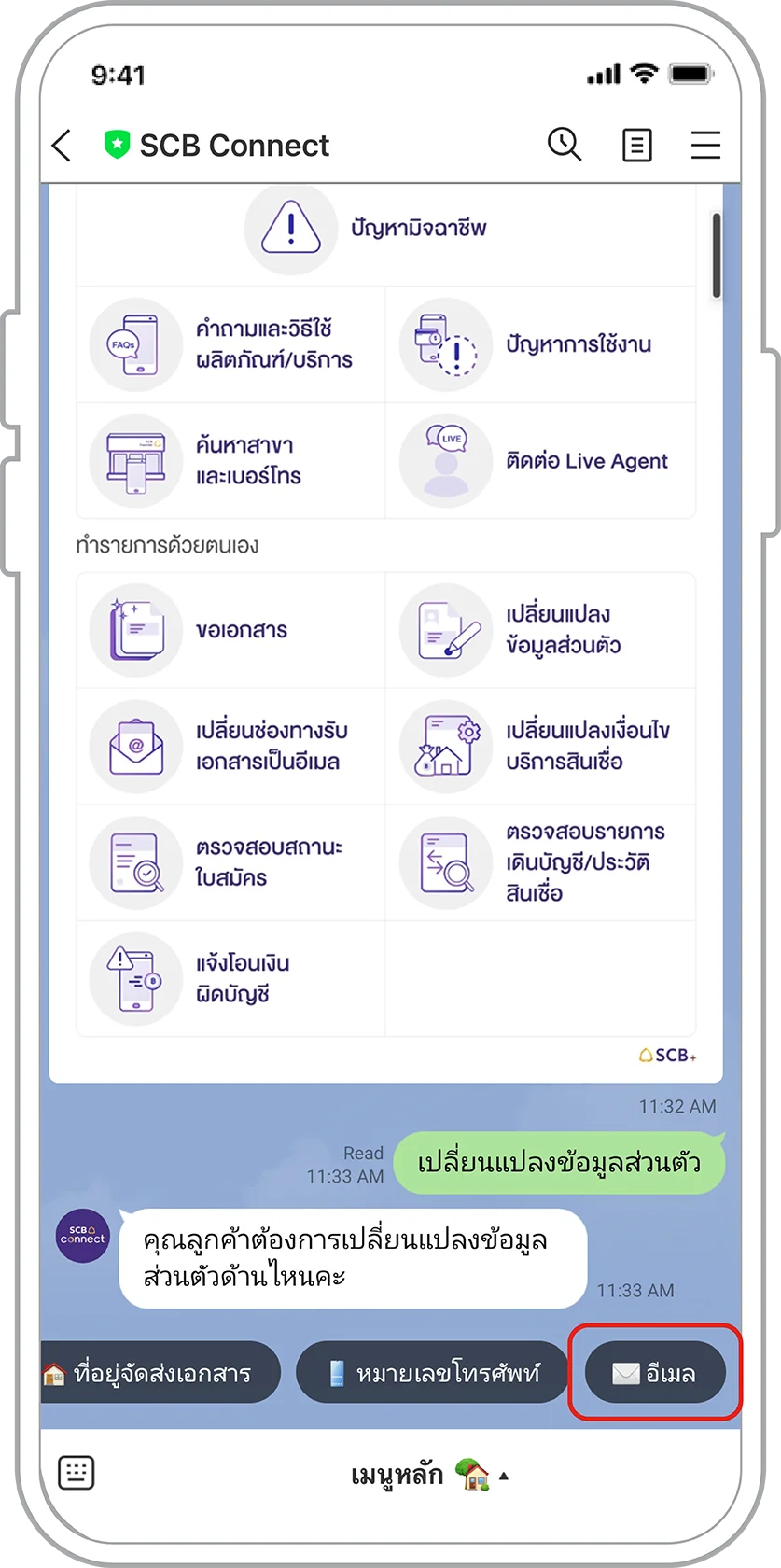Go back from SCB Connect chat
The width and height of the screenshot is (781, 1568).
click(x=62, y=146)
